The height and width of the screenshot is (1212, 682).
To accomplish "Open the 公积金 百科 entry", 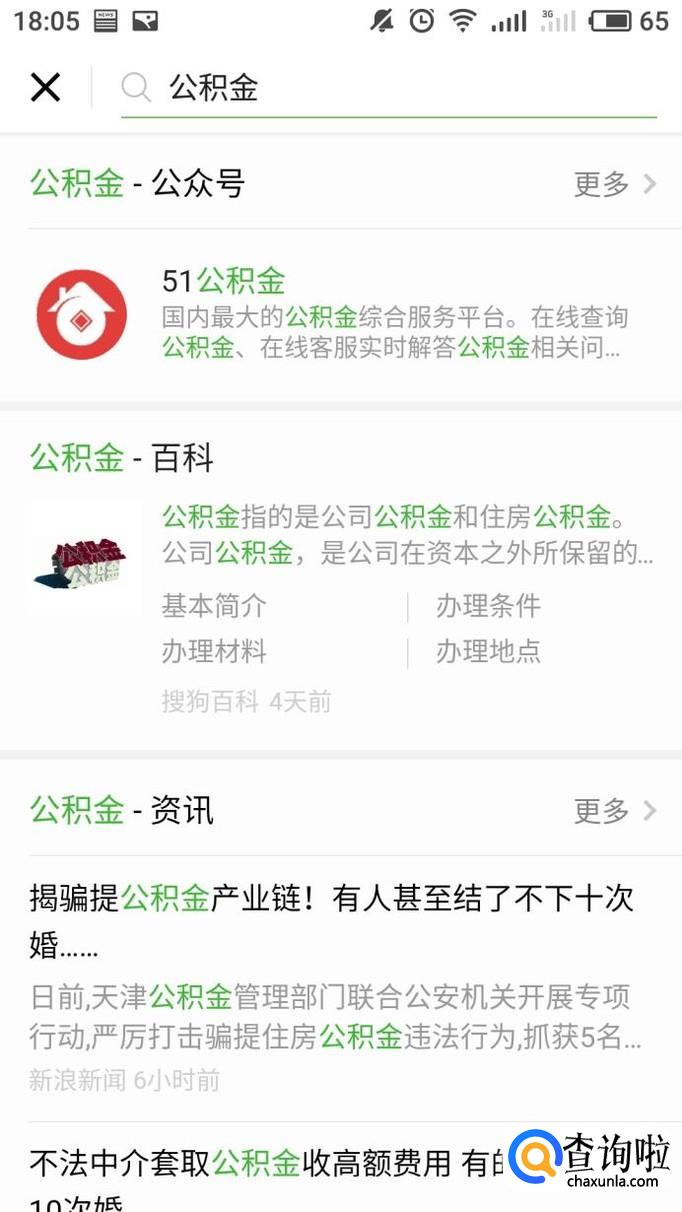I will click(x=400, y=533).
